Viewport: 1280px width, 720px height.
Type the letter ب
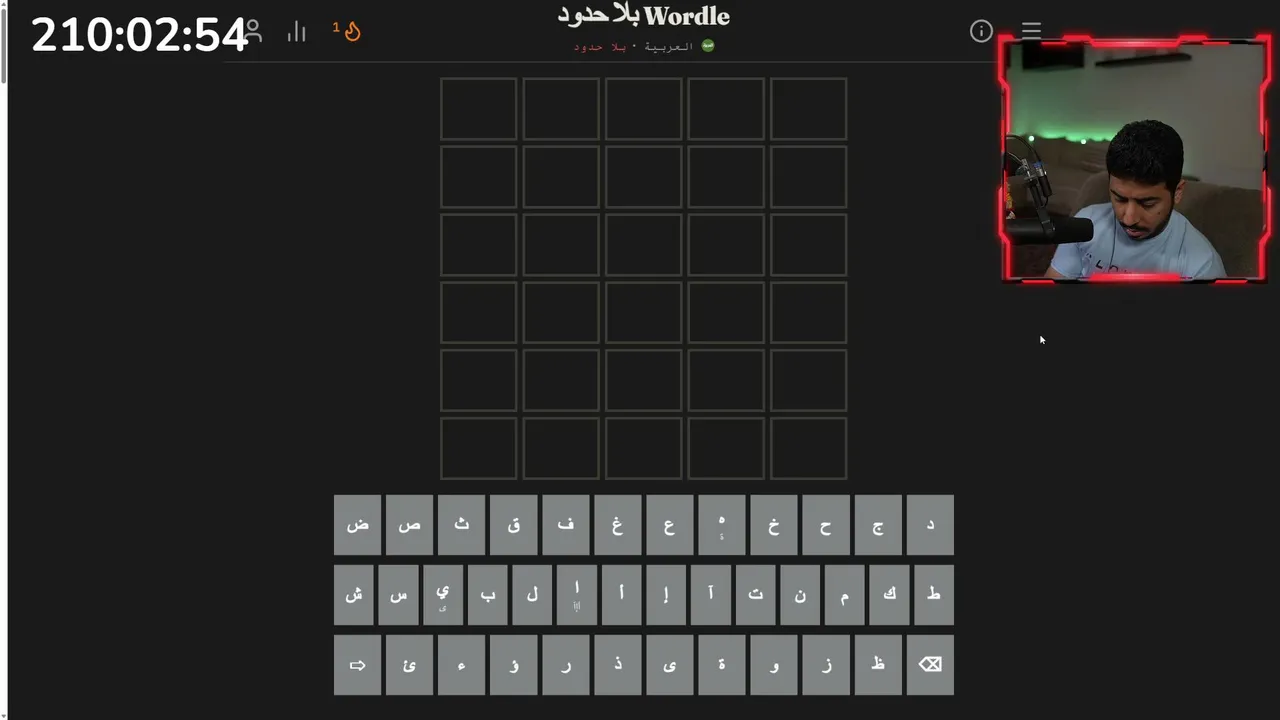click(487, 595)
